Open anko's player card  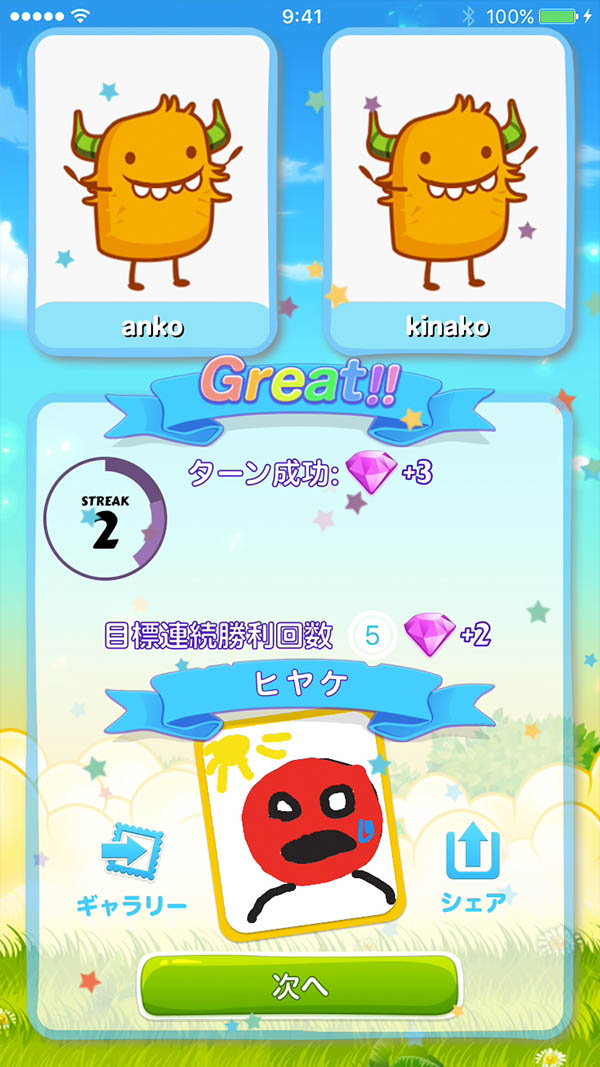[153, 190]
